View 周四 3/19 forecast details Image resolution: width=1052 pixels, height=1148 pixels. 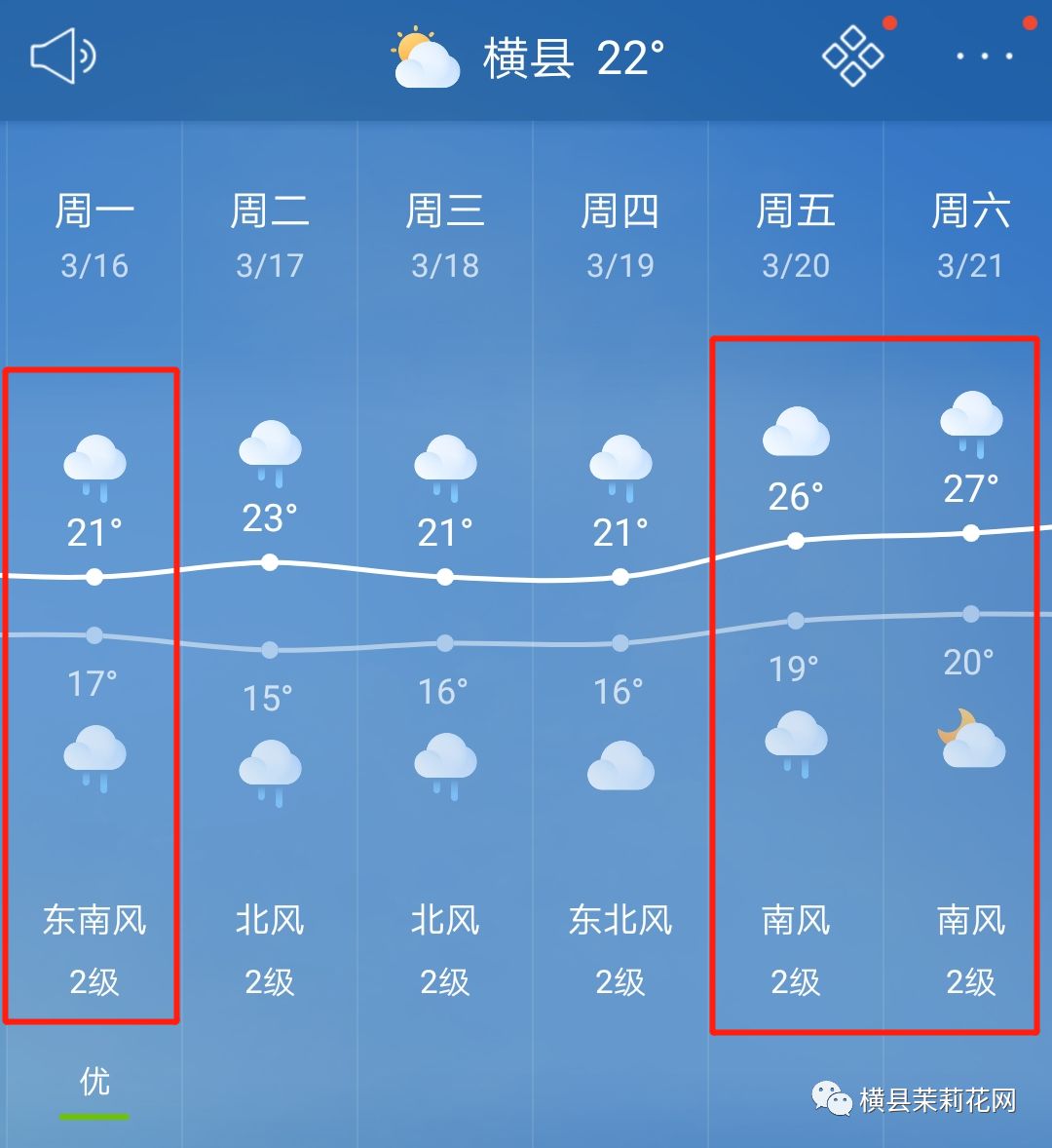(620, 234)
